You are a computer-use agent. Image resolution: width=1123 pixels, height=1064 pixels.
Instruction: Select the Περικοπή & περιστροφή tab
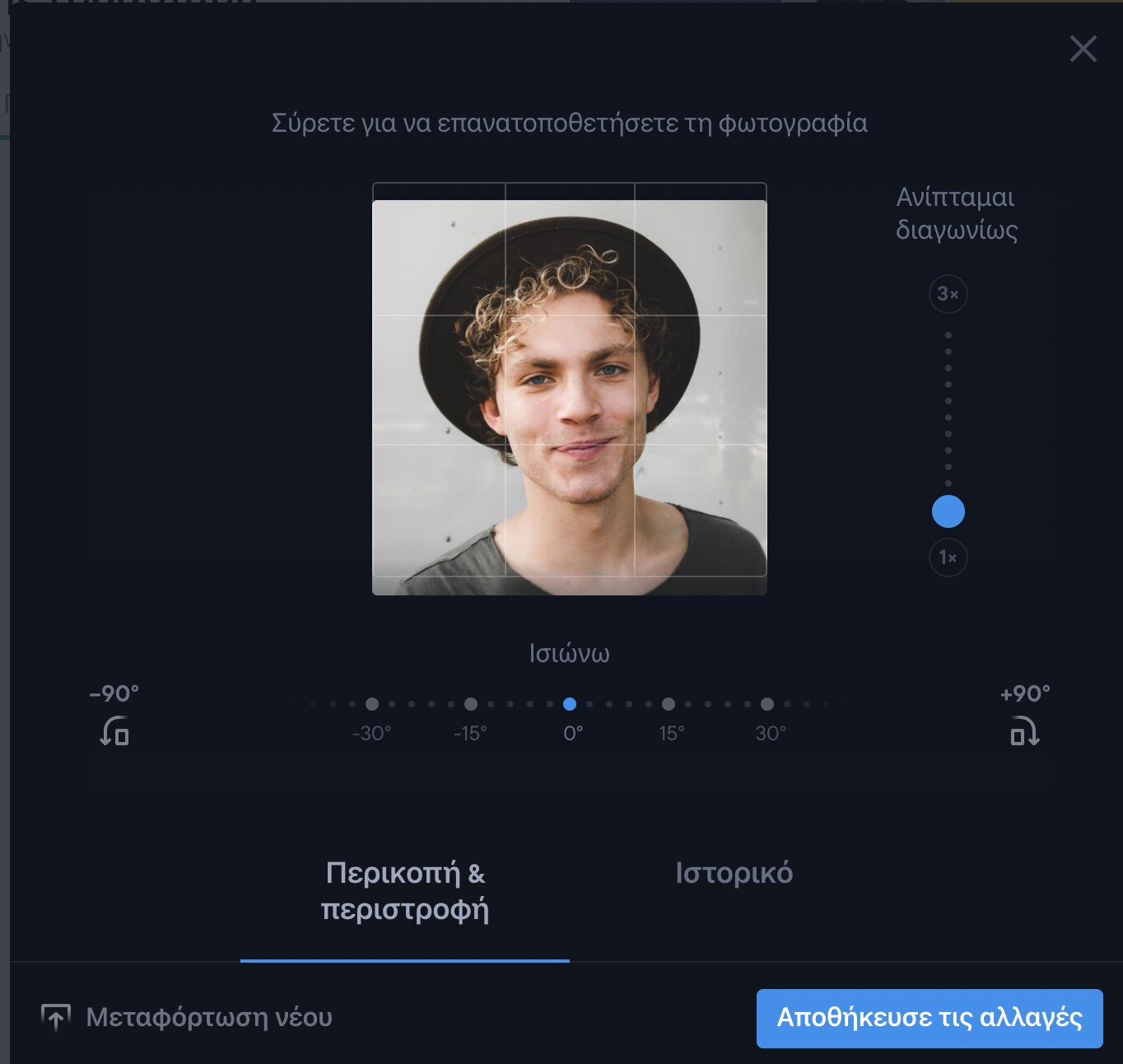point(405,891)
